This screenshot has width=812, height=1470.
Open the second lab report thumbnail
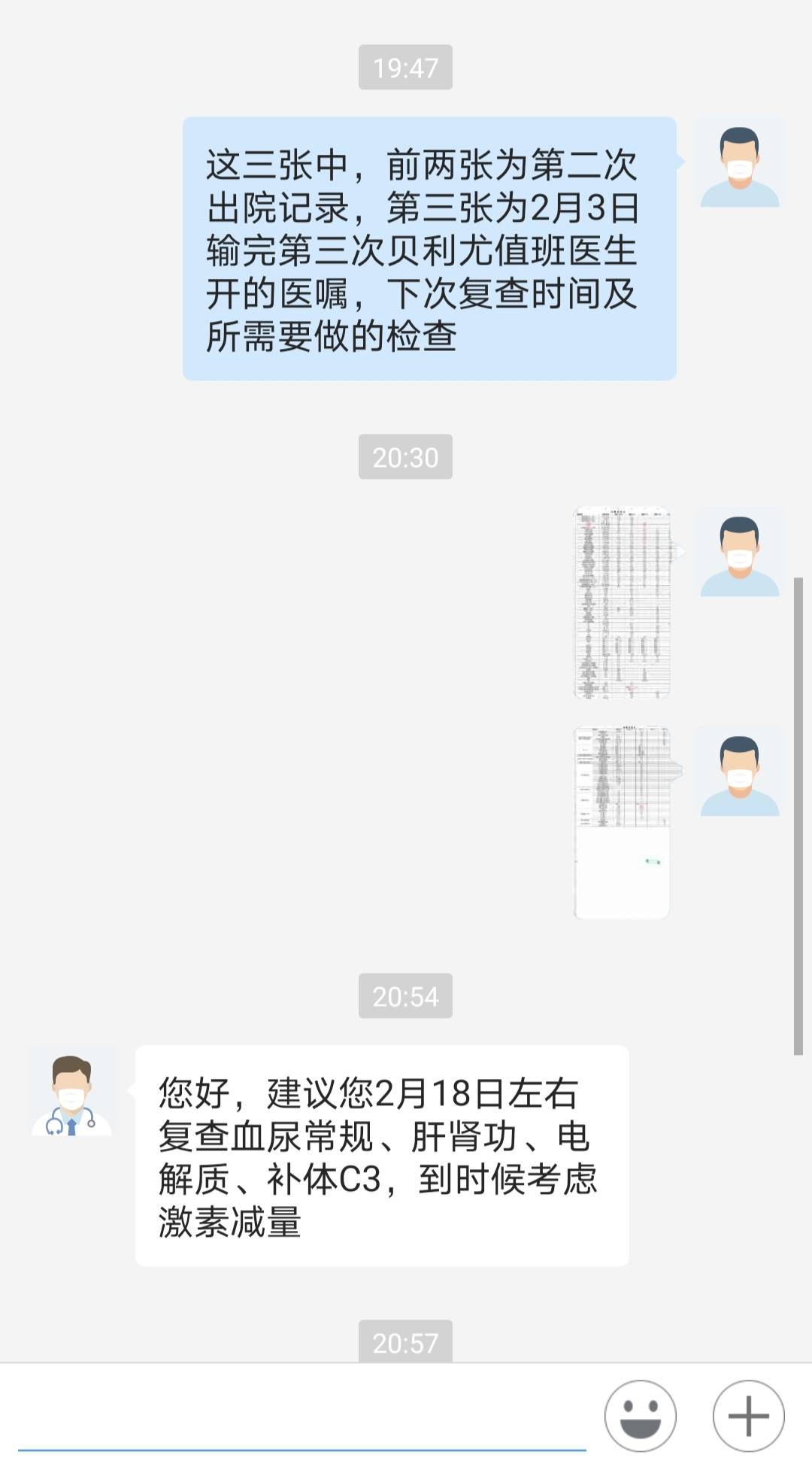coord(624,820)
